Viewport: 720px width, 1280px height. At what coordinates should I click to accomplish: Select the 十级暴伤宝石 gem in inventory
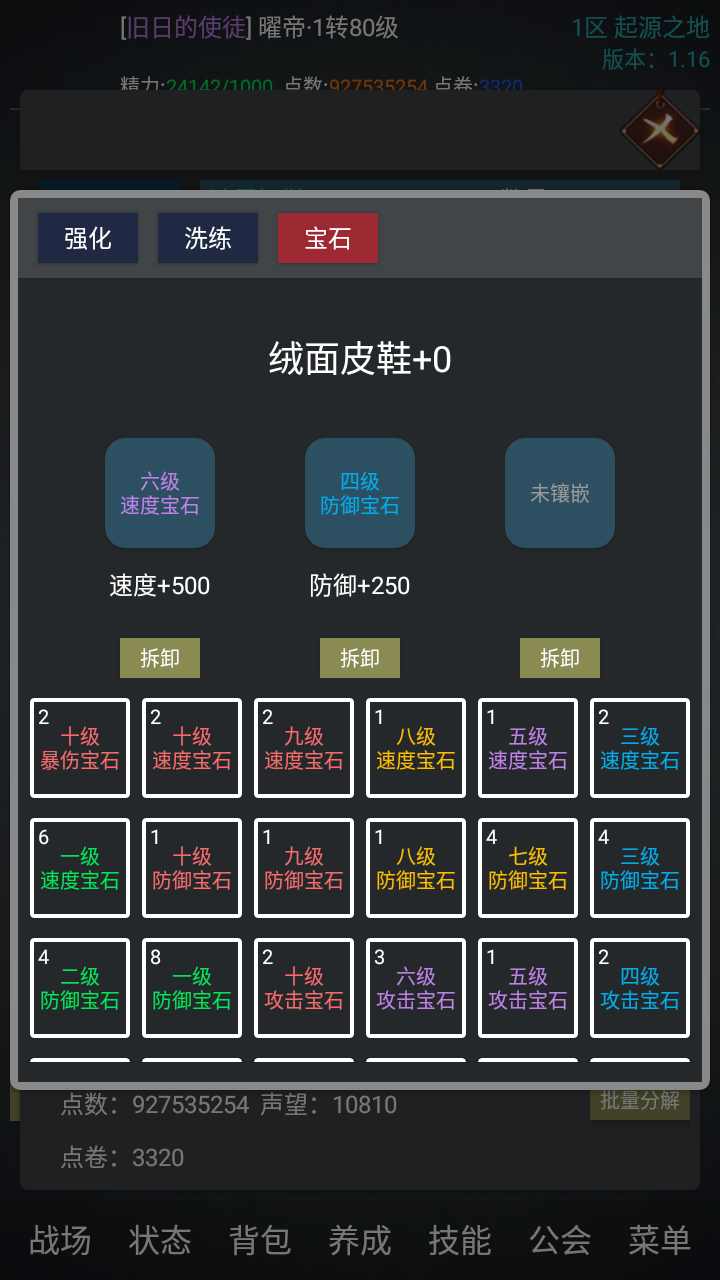pos(80,748)
